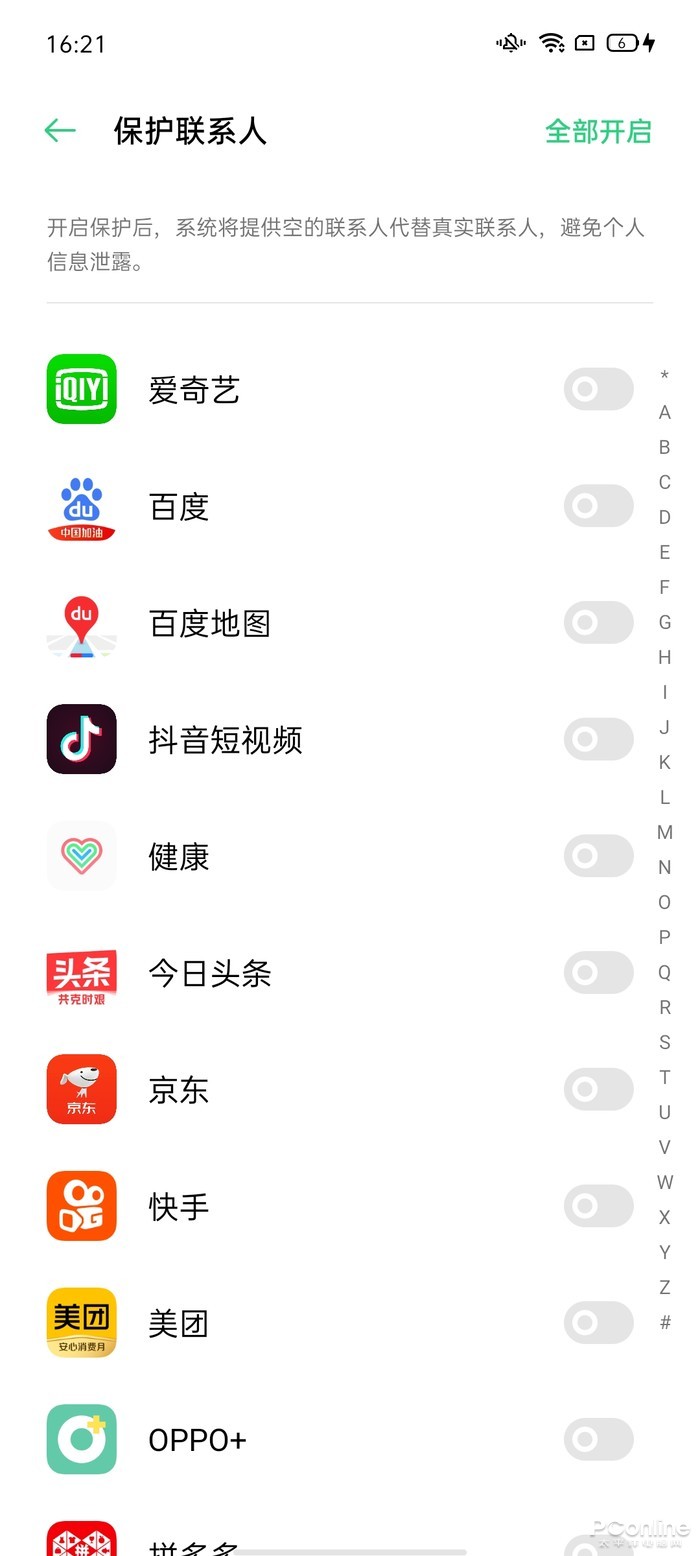The image size is (700, 1556).
Task: Toggle the OPPO+ switch
Action: [x=598, y=1439]
